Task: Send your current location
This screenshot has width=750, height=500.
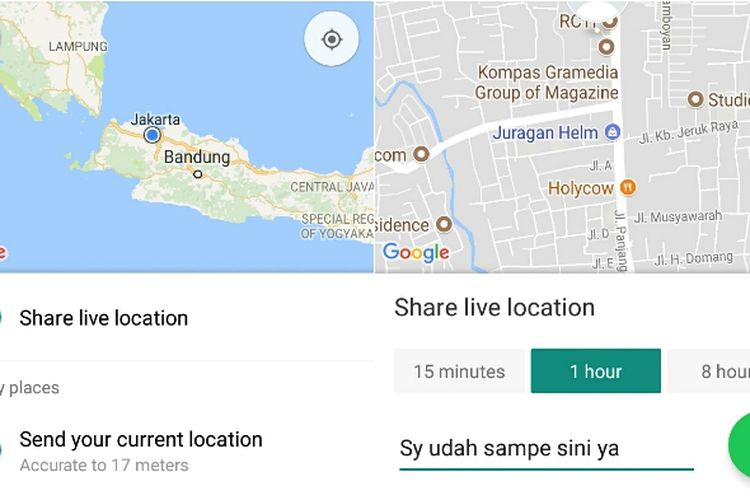Action: click(140, 440)
